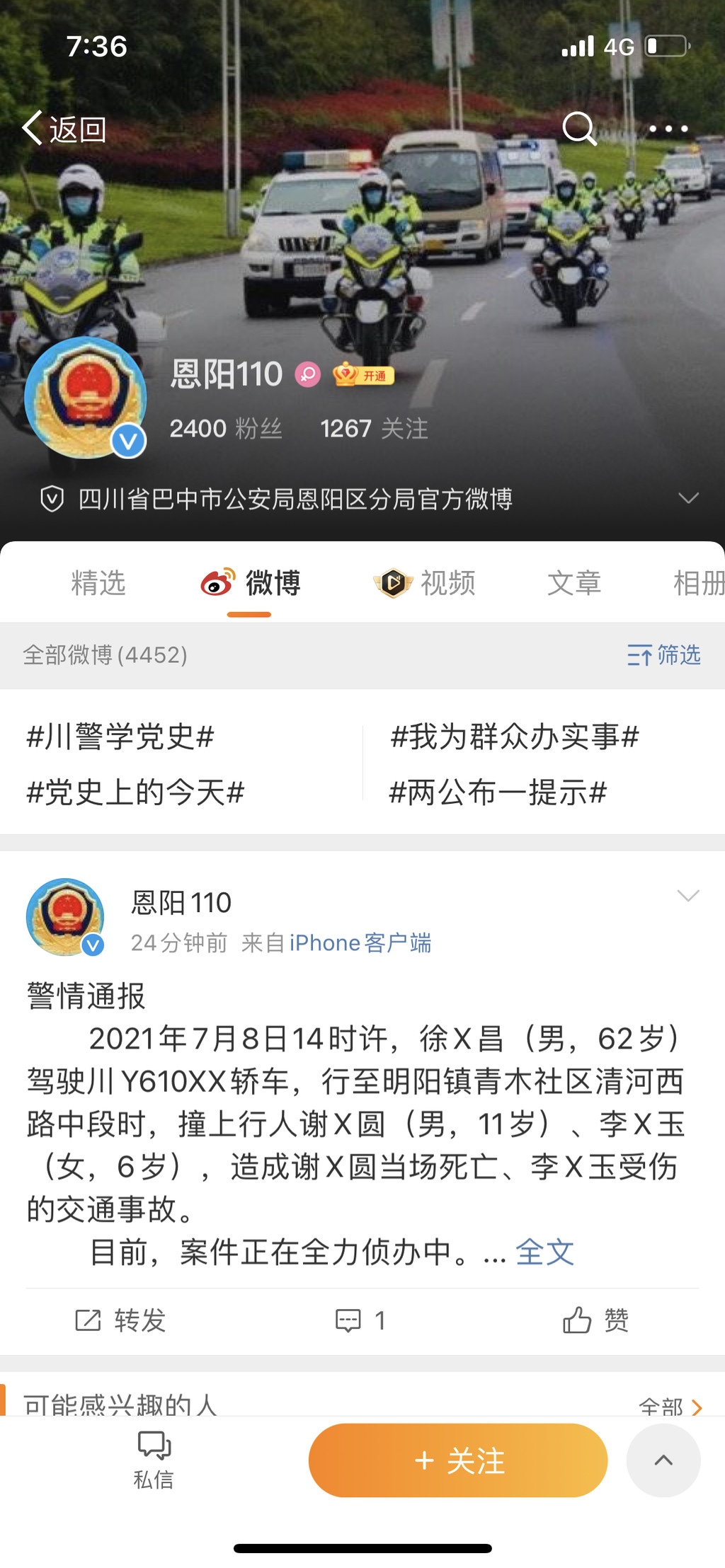Open the three-dot overflow menu
The width and height of the screenshot is (725, 1568).
tap(668, 129)
